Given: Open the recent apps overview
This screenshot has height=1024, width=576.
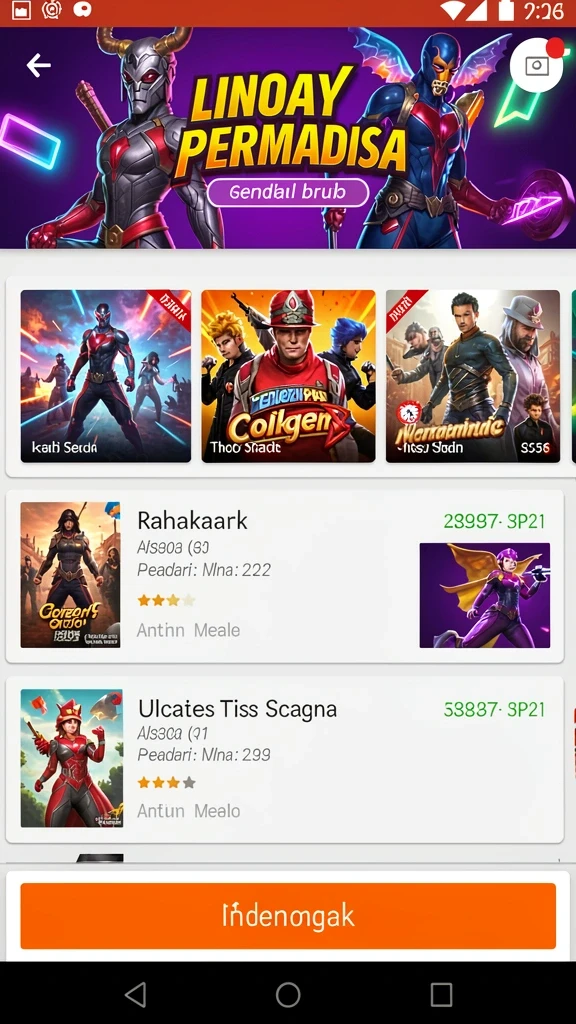Looking at the screenshot, I should pyautogui.click(x=441, y=995).
